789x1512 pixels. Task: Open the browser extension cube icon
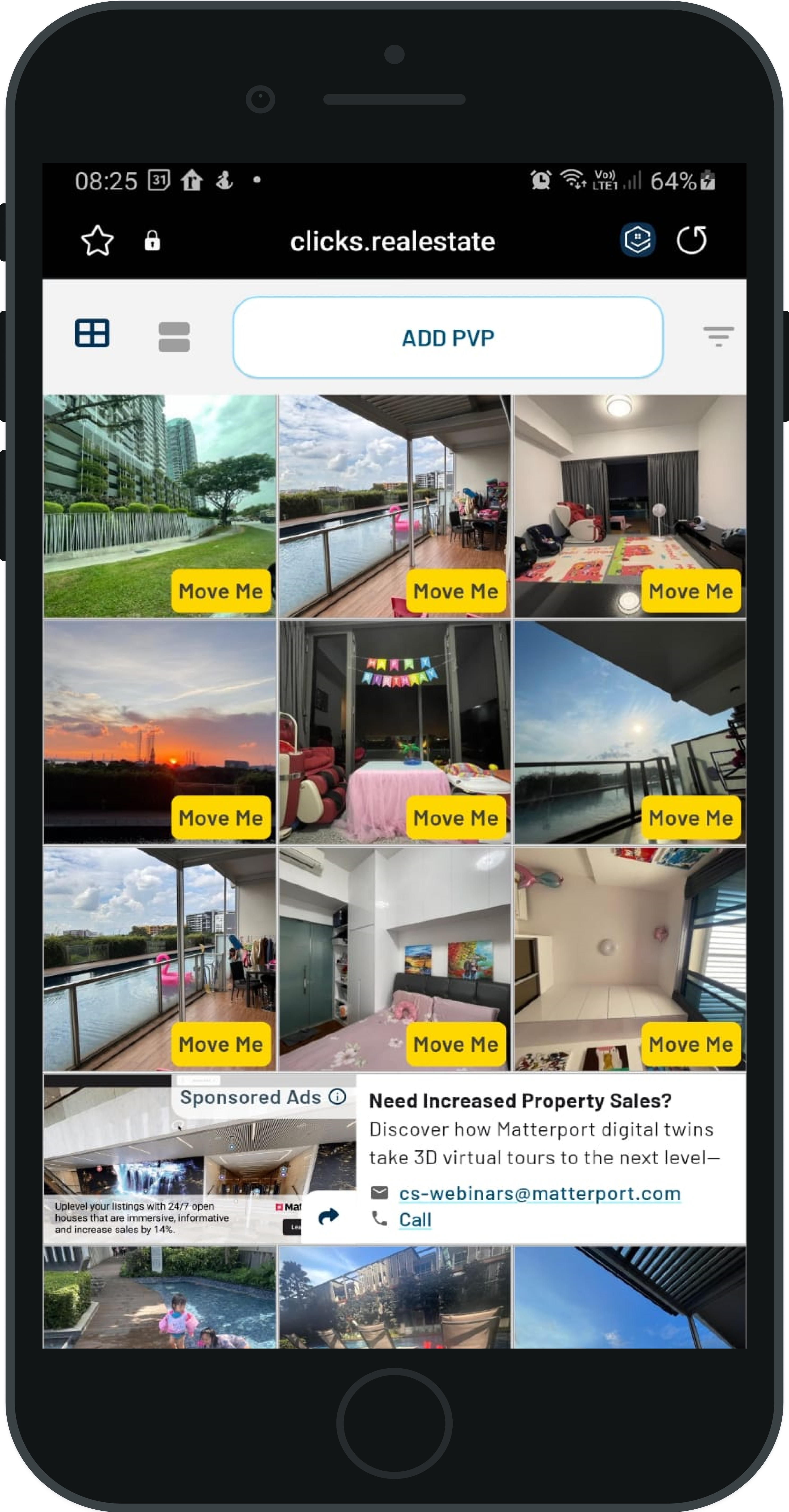638,240
